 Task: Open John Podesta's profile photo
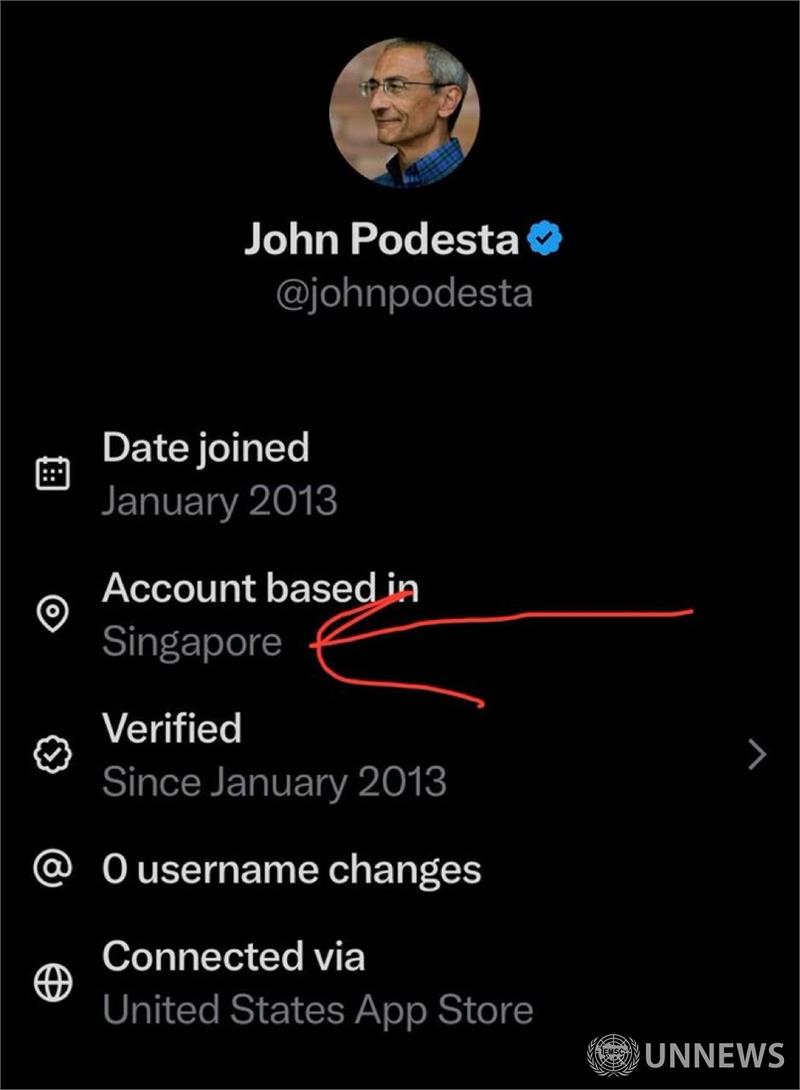tap(405, 112)
